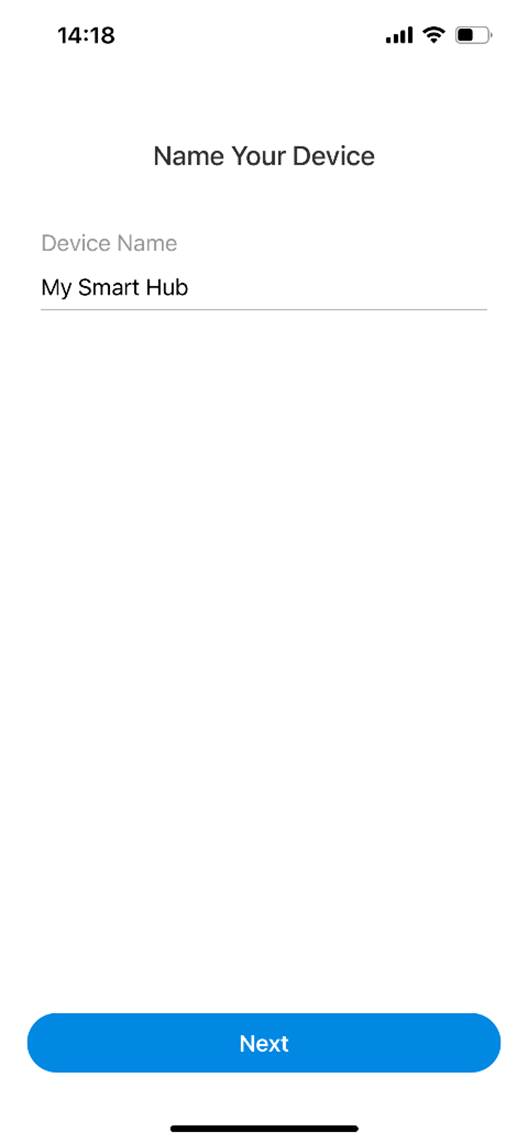Tap the Device Name field showing My Smart Hub
Image resolution: width=528 pixels, height=1143 pixels.
(263, 288)
